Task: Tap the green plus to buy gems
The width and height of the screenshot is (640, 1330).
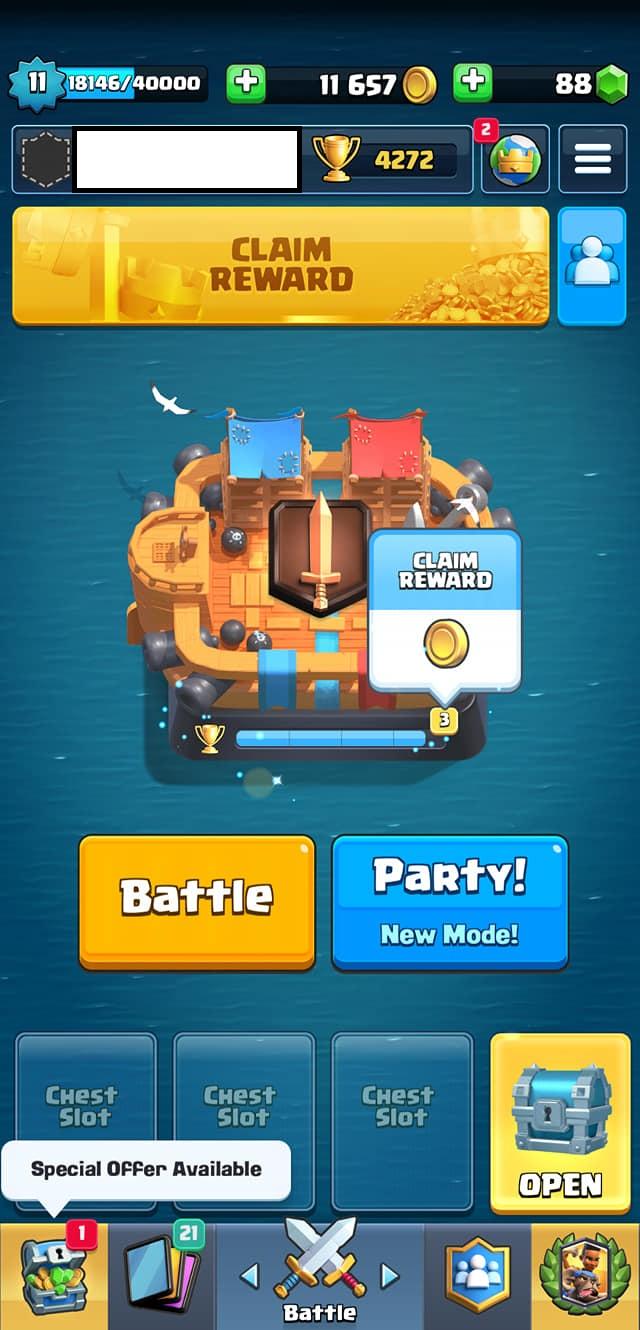Action: (473, 83)
